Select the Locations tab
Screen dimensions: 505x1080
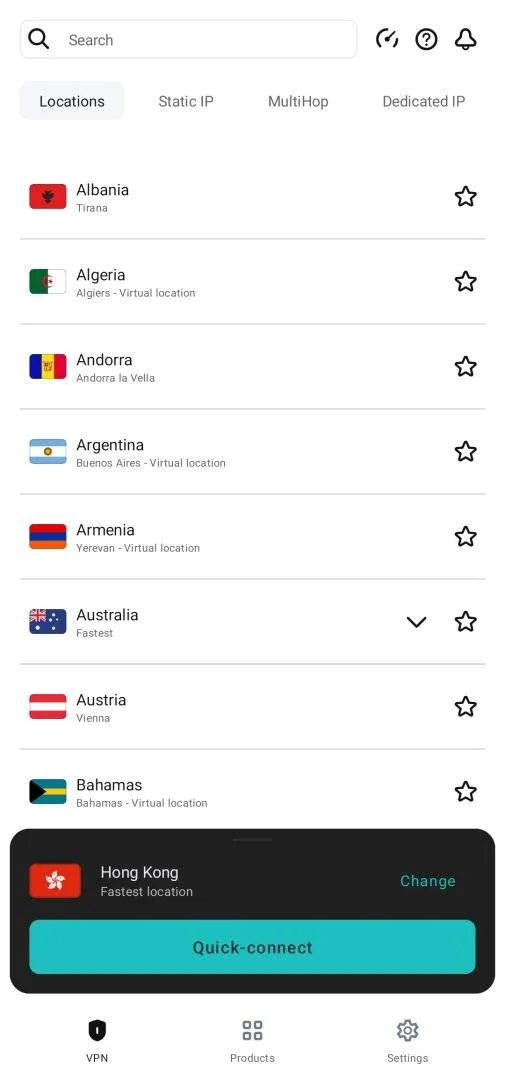[x=72, y=101]
